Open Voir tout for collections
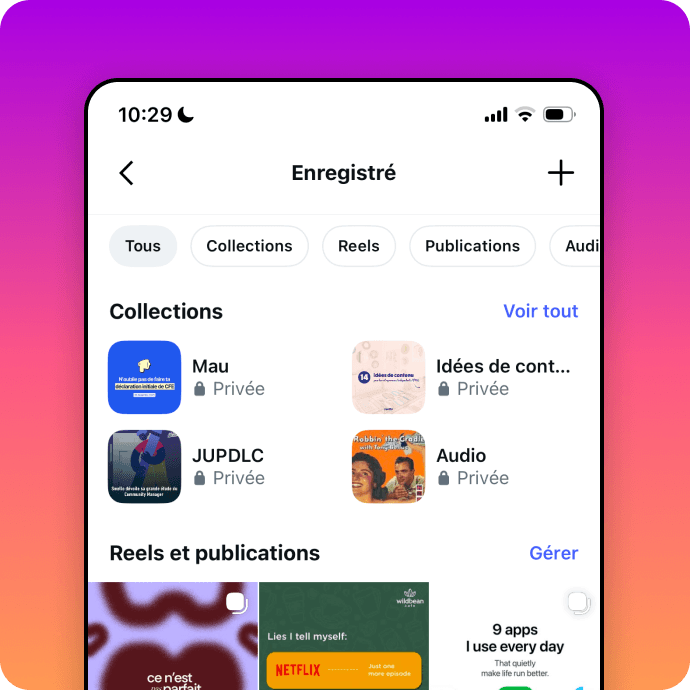 540,311
